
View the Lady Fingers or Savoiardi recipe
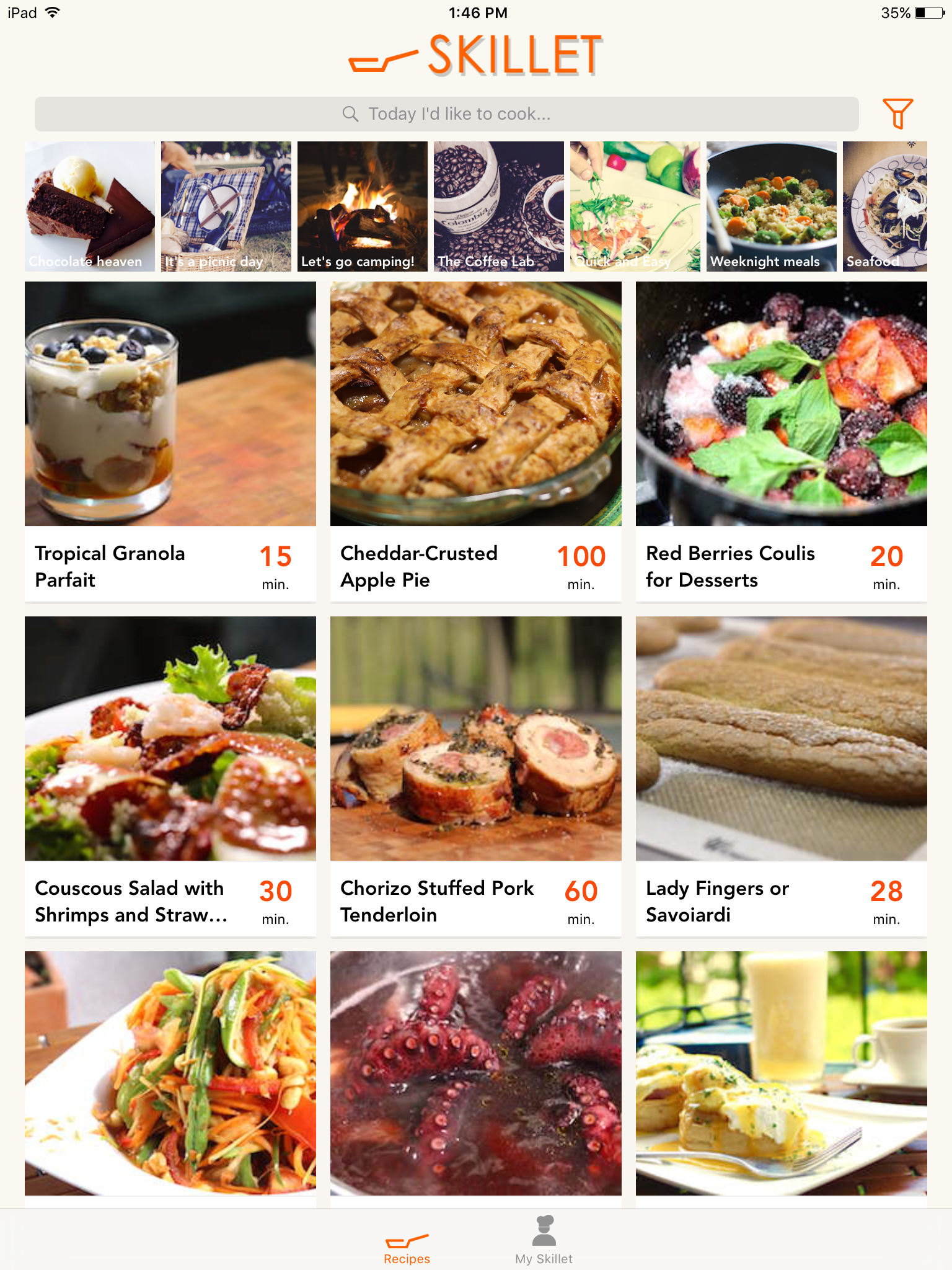pyautogui.click(x=782, y=776)
